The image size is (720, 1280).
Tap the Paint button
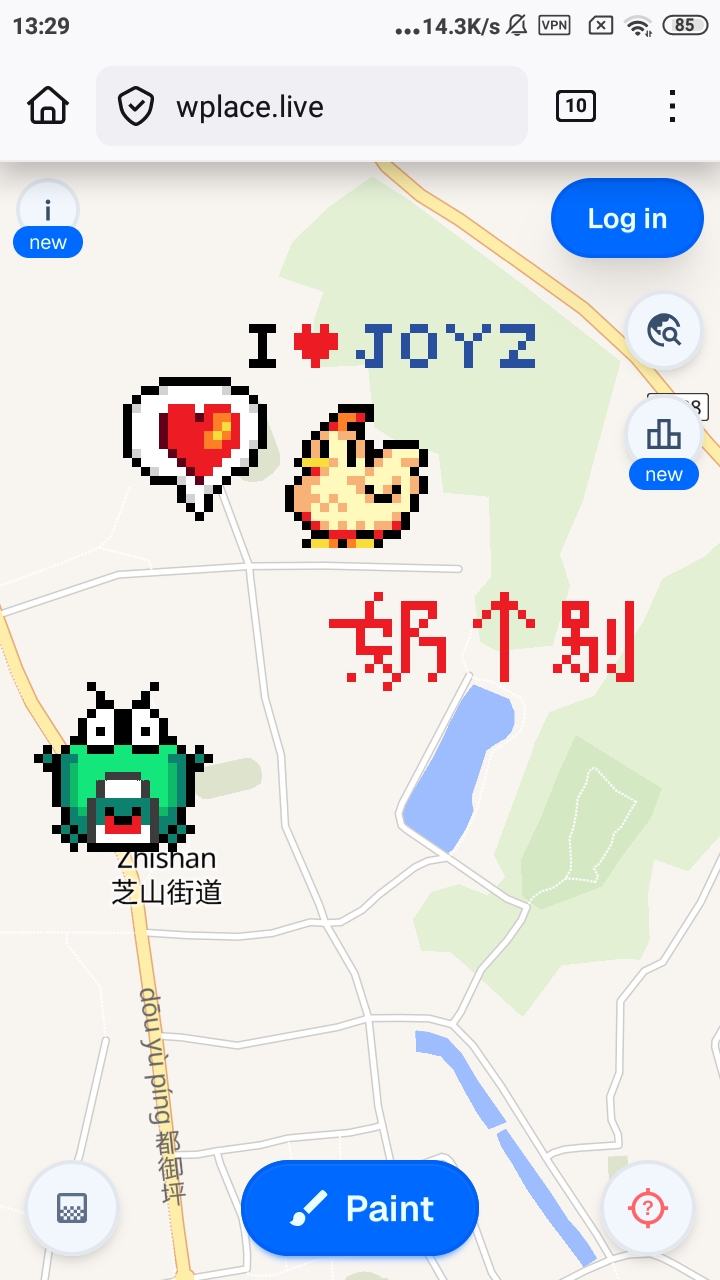(x=360, y=1208)
